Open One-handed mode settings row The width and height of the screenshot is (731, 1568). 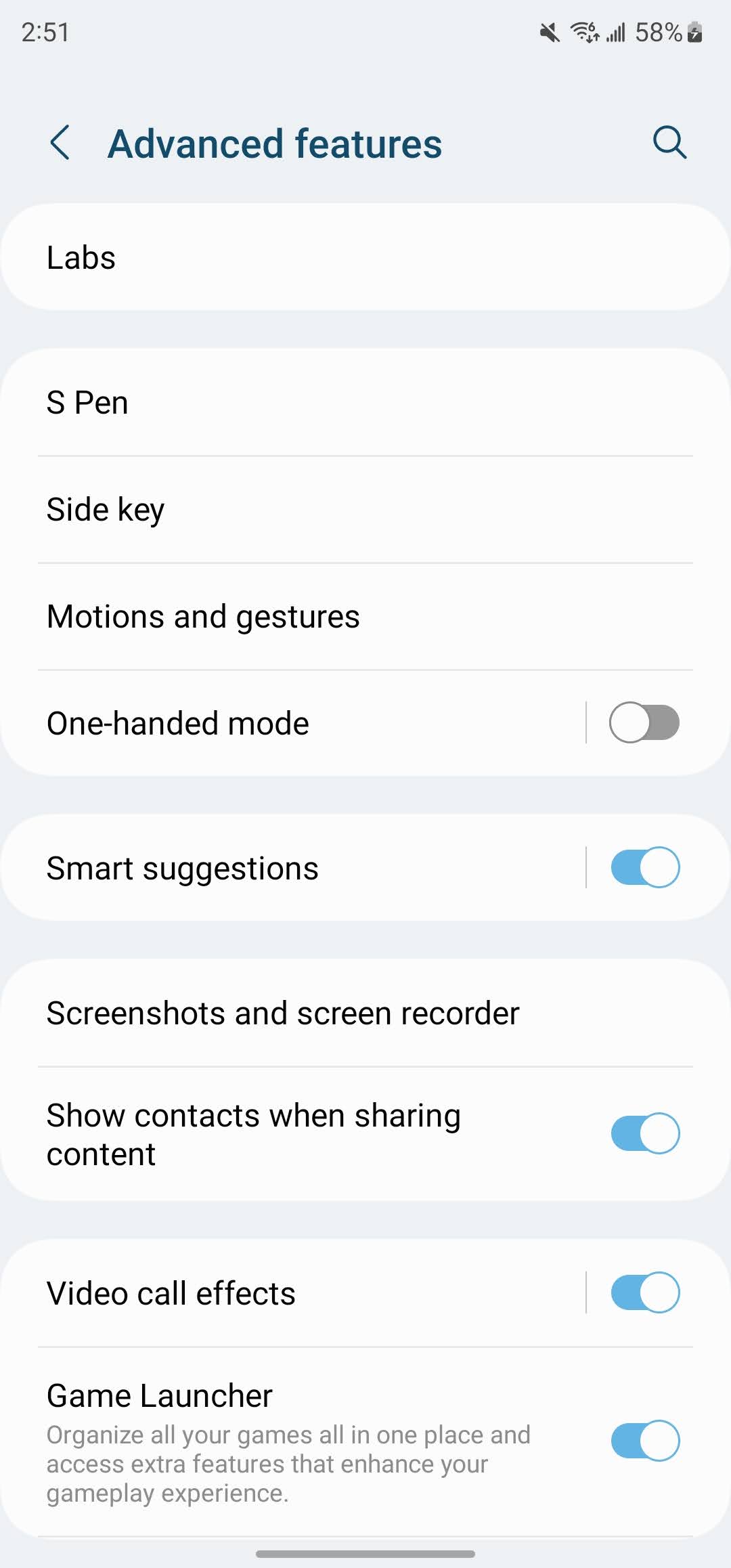click(292, 723)
